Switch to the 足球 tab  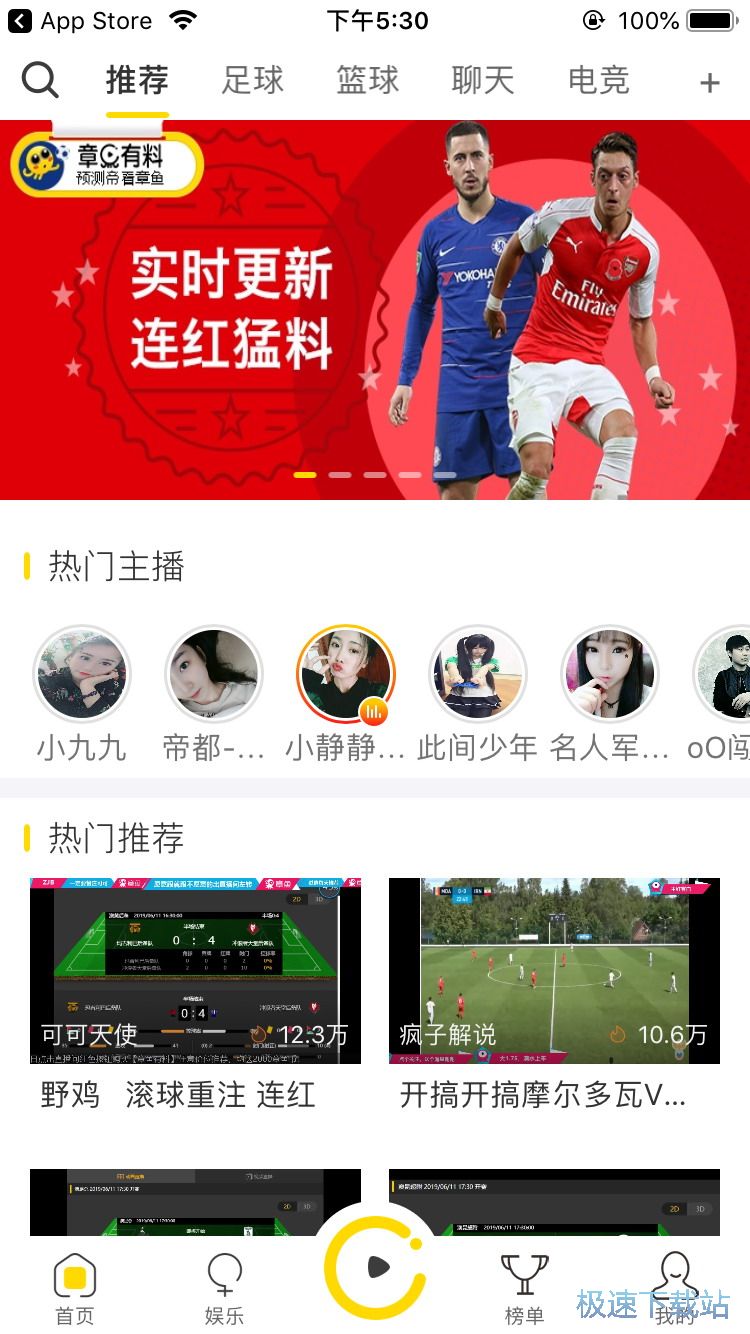point(253,80)
